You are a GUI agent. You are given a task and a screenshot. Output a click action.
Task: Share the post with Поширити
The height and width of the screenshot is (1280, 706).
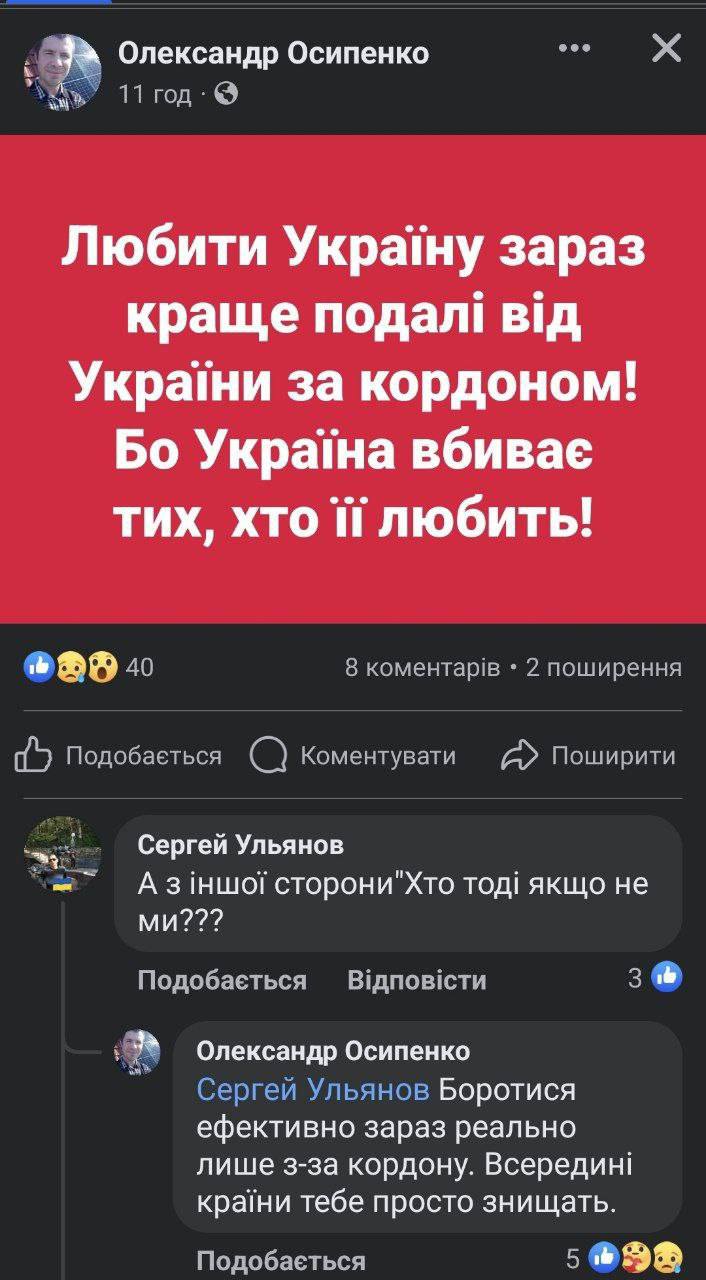pyautogui.click(x=589, y=756)
